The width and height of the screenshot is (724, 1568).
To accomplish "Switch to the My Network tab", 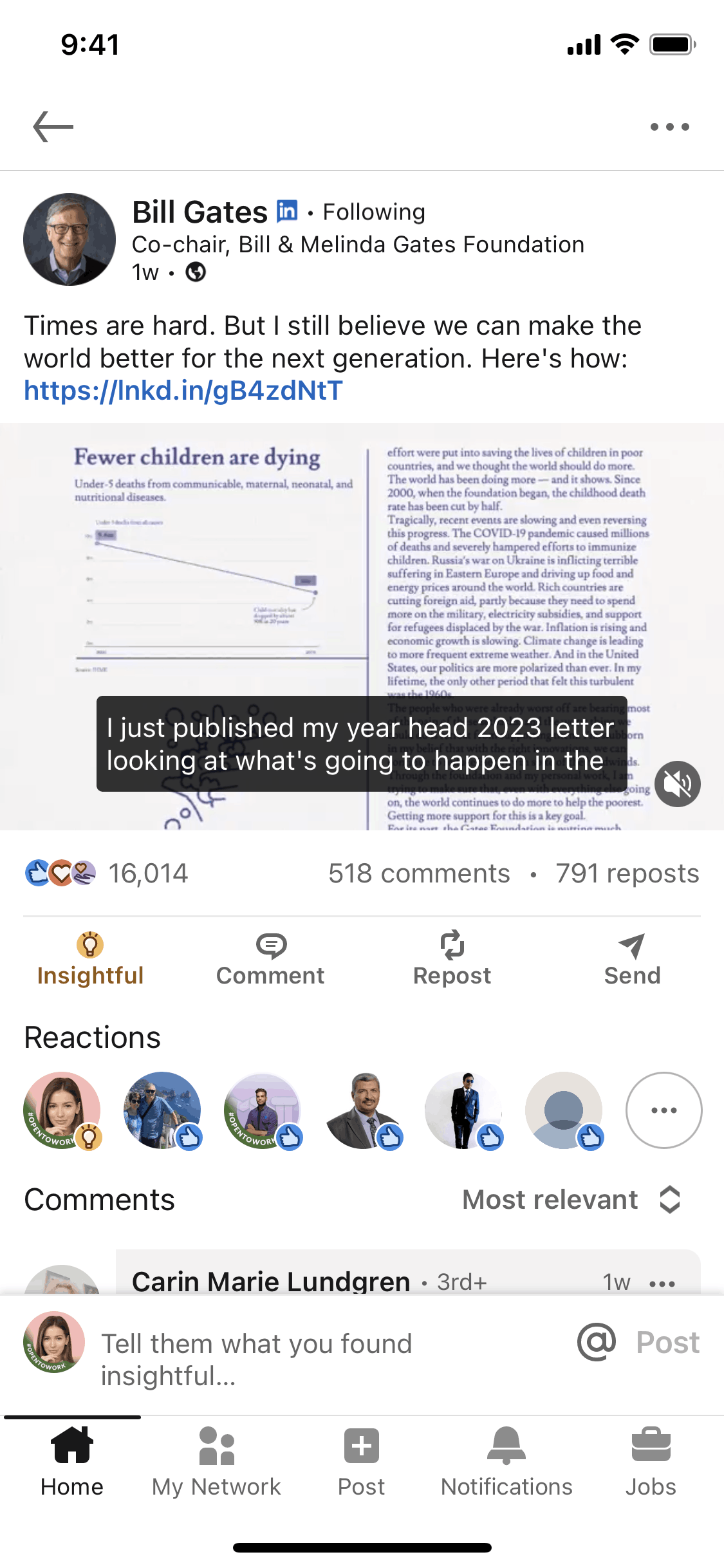I will click(x=216, y=1462).
